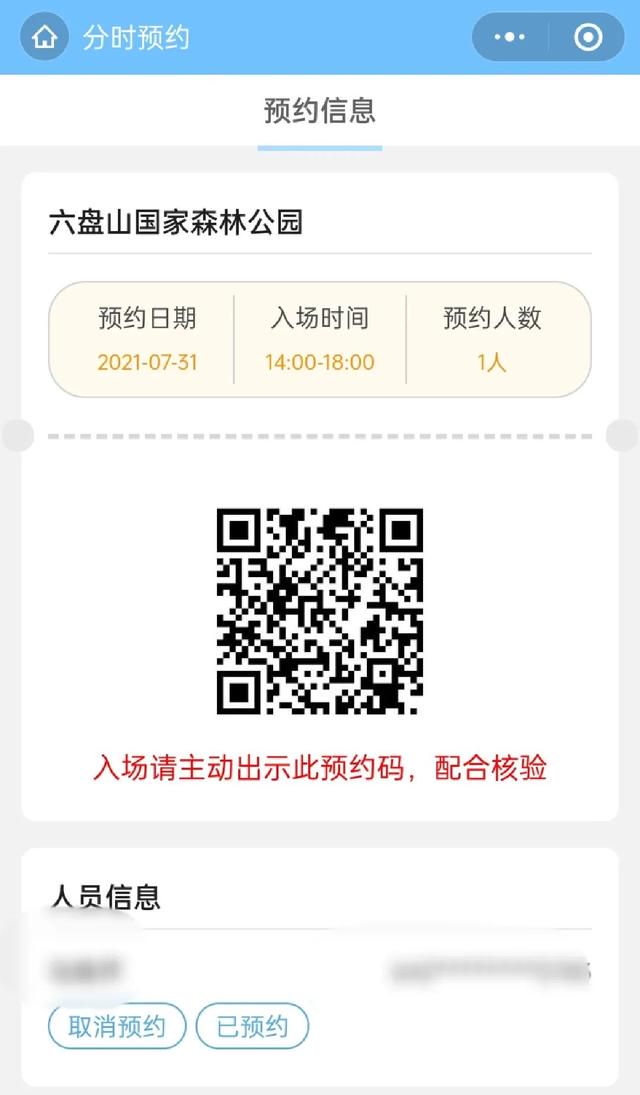Tap the 已预约 status button
The width and height of the screenshot is (640, 1095).
point(252,1026)
